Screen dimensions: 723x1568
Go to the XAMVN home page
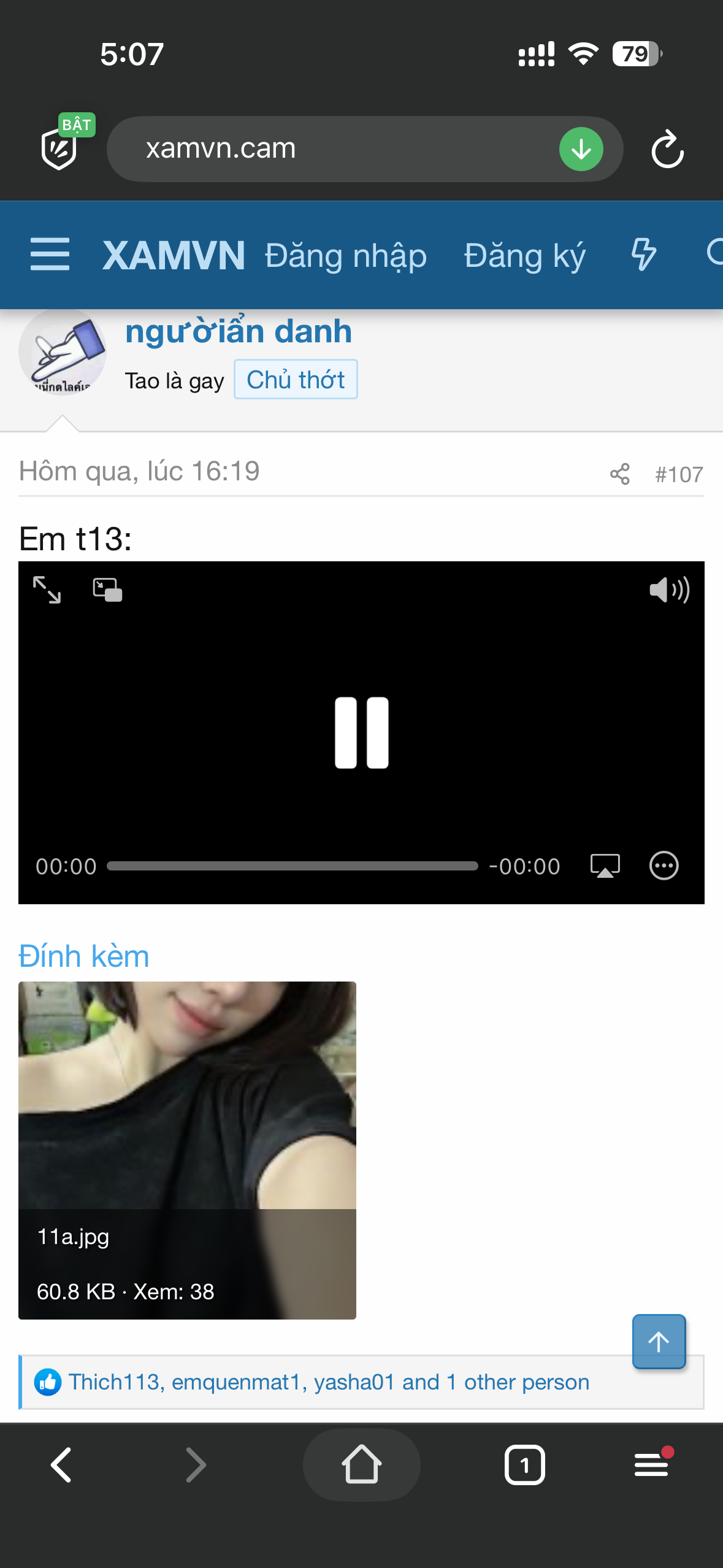(x=174, y=255)
